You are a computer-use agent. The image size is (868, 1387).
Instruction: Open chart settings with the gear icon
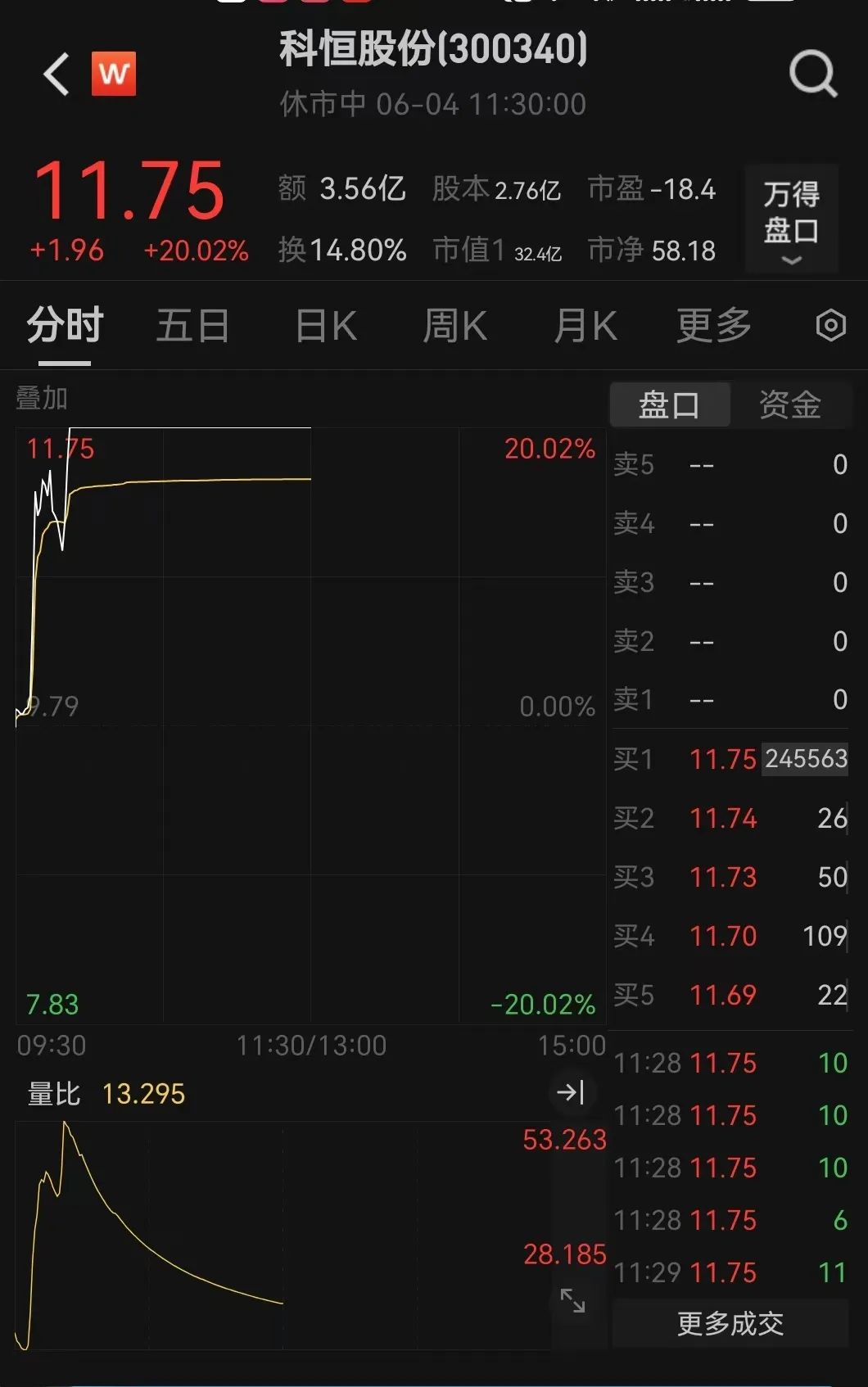830,325
